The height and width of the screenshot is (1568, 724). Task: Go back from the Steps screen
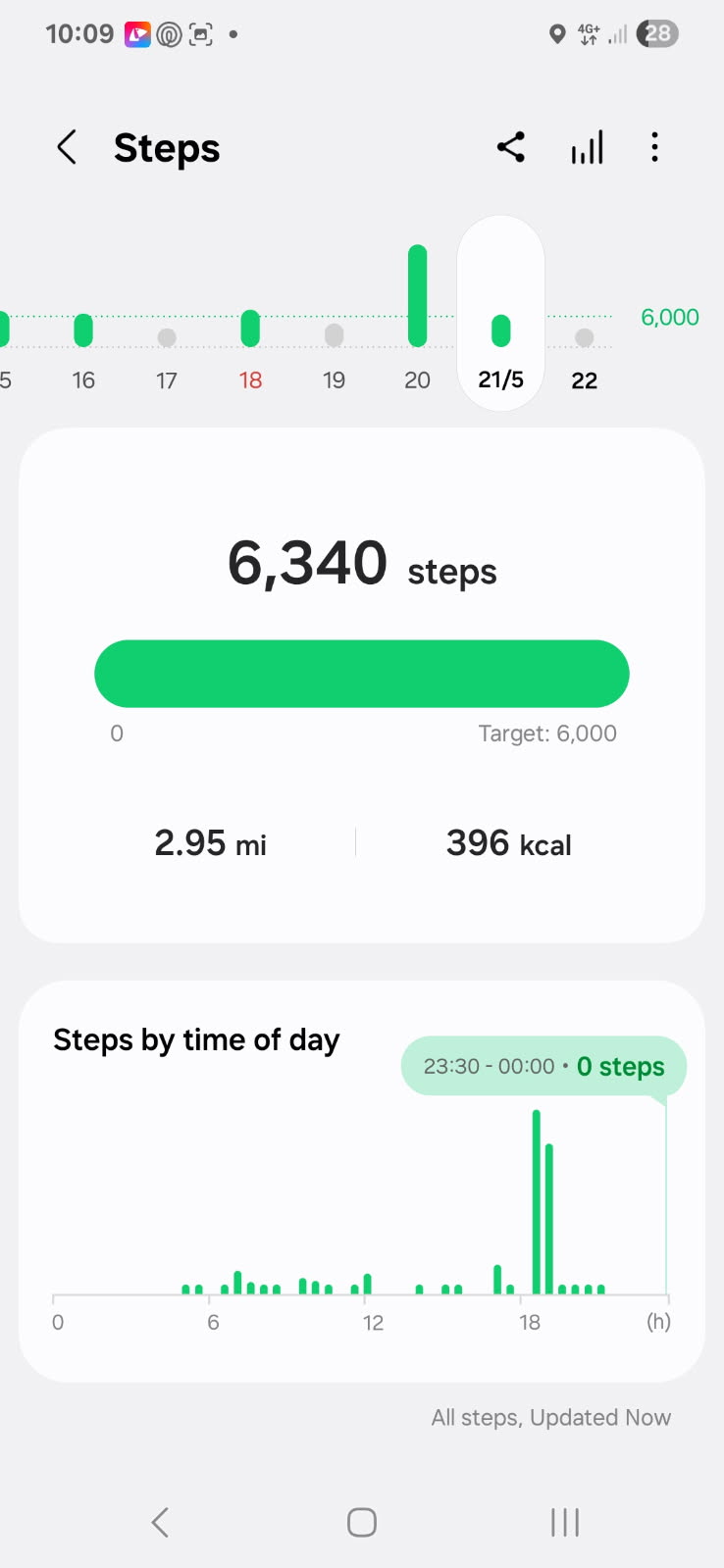pyautogui.click(x=67, y=148)
